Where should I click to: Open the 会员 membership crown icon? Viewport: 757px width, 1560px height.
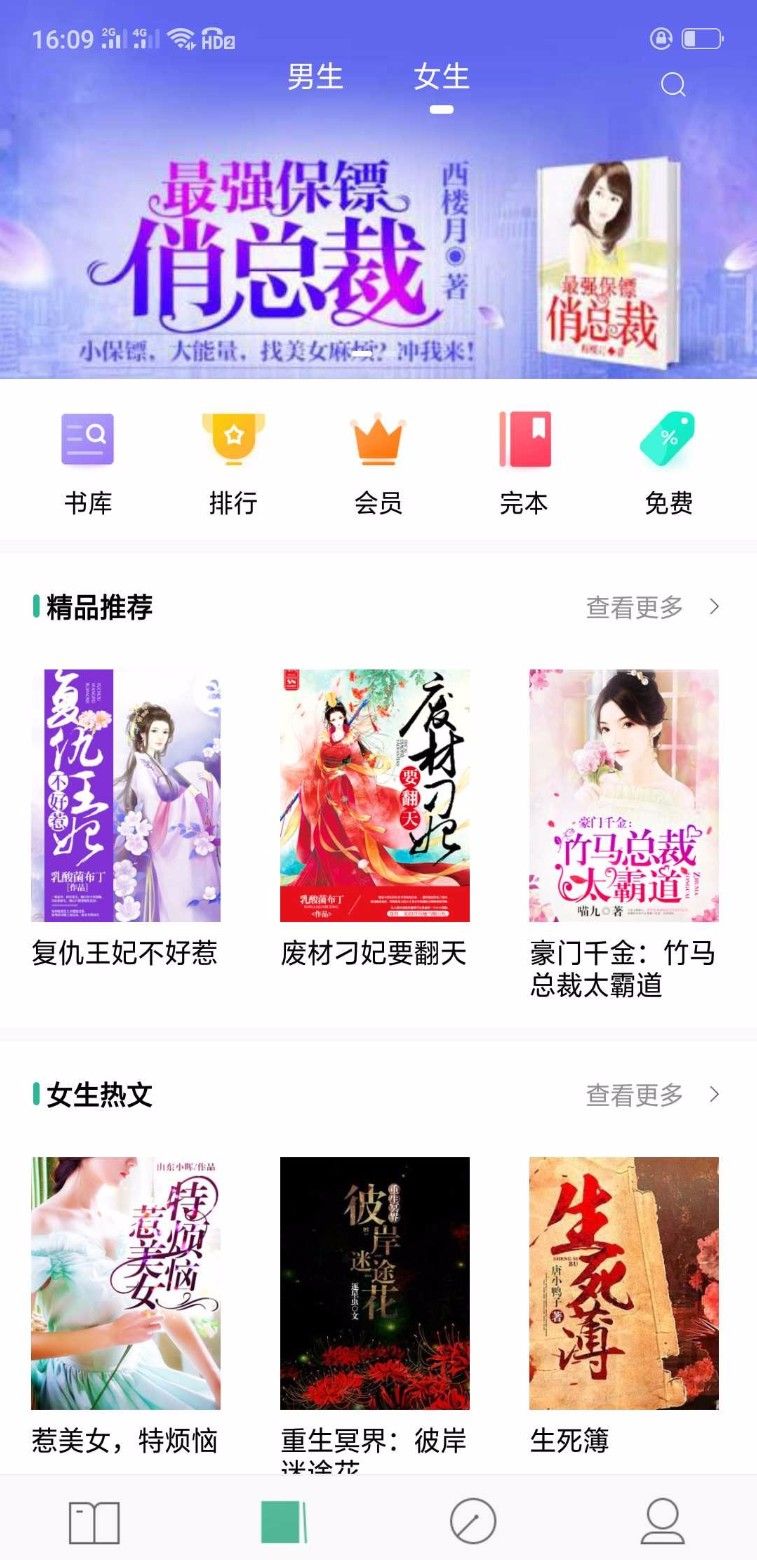[x=378, y=438]
